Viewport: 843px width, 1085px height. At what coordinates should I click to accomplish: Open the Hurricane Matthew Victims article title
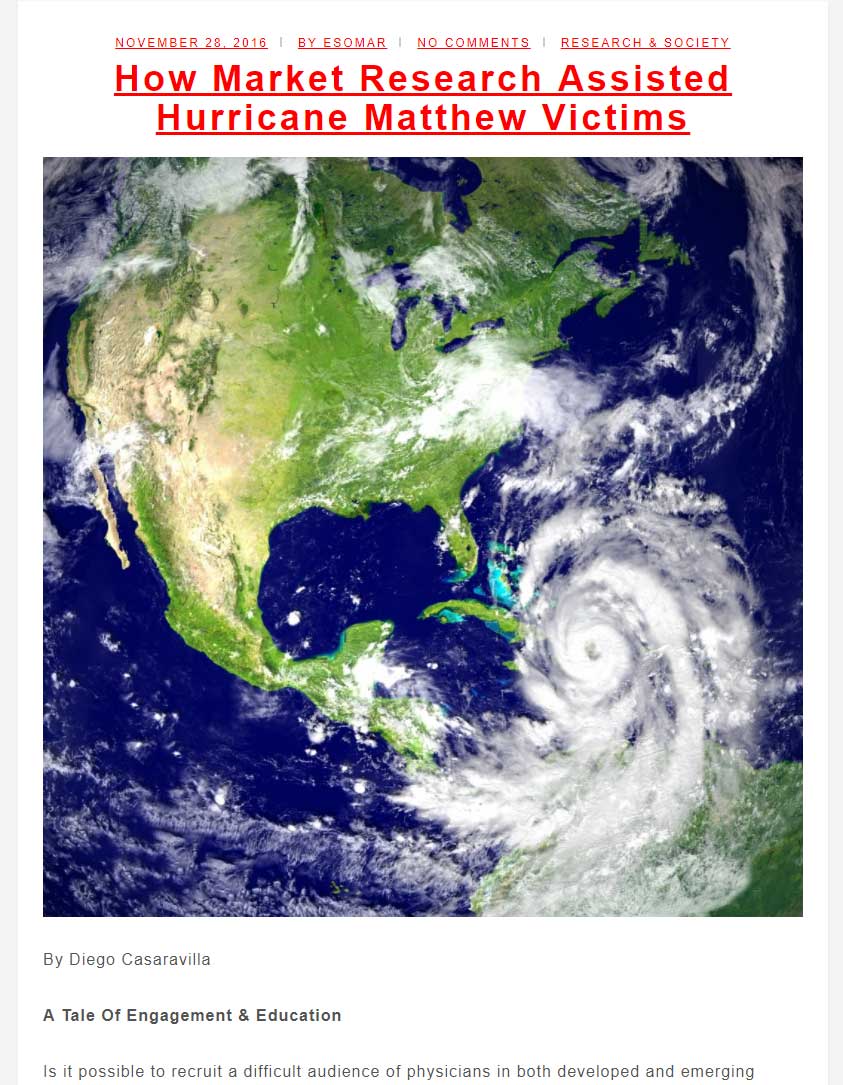tap(422, 98)
